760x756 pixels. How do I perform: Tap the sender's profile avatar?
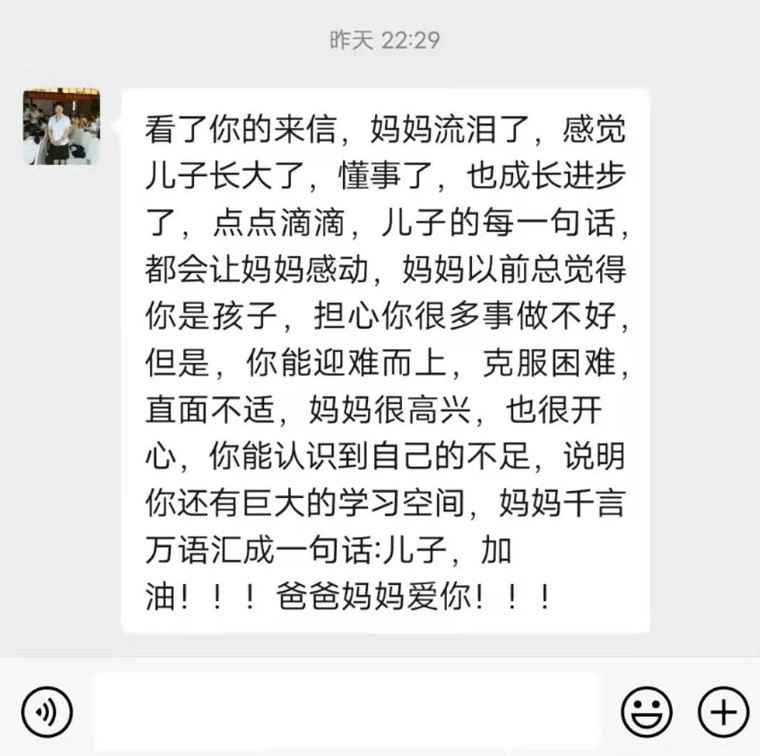[61, 125]
